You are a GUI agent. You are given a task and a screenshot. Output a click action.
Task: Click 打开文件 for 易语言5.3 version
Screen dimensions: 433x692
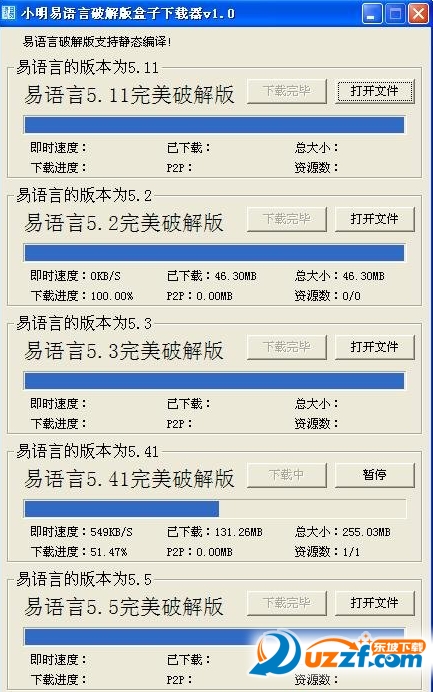375,347
